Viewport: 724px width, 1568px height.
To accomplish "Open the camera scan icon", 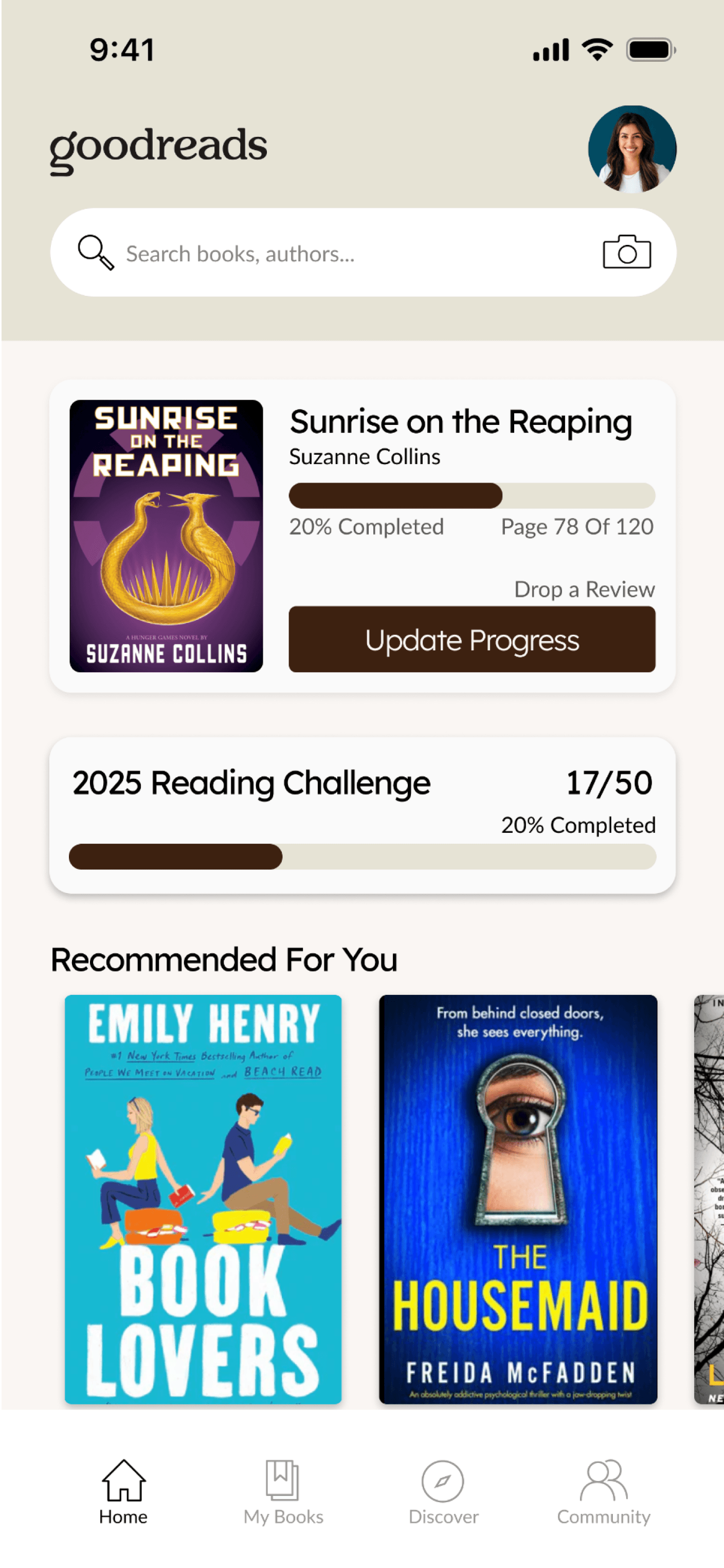I will 627,252.
